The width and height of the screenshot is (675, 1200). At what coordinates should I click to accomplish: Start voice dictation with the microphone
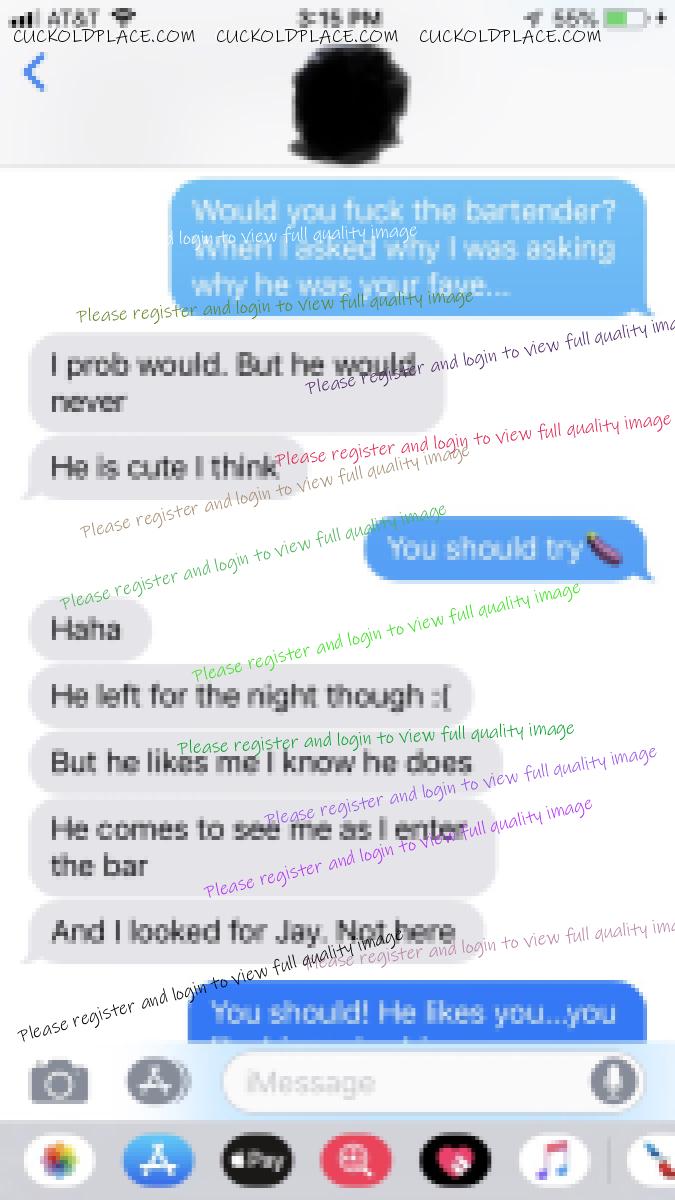615,1083
